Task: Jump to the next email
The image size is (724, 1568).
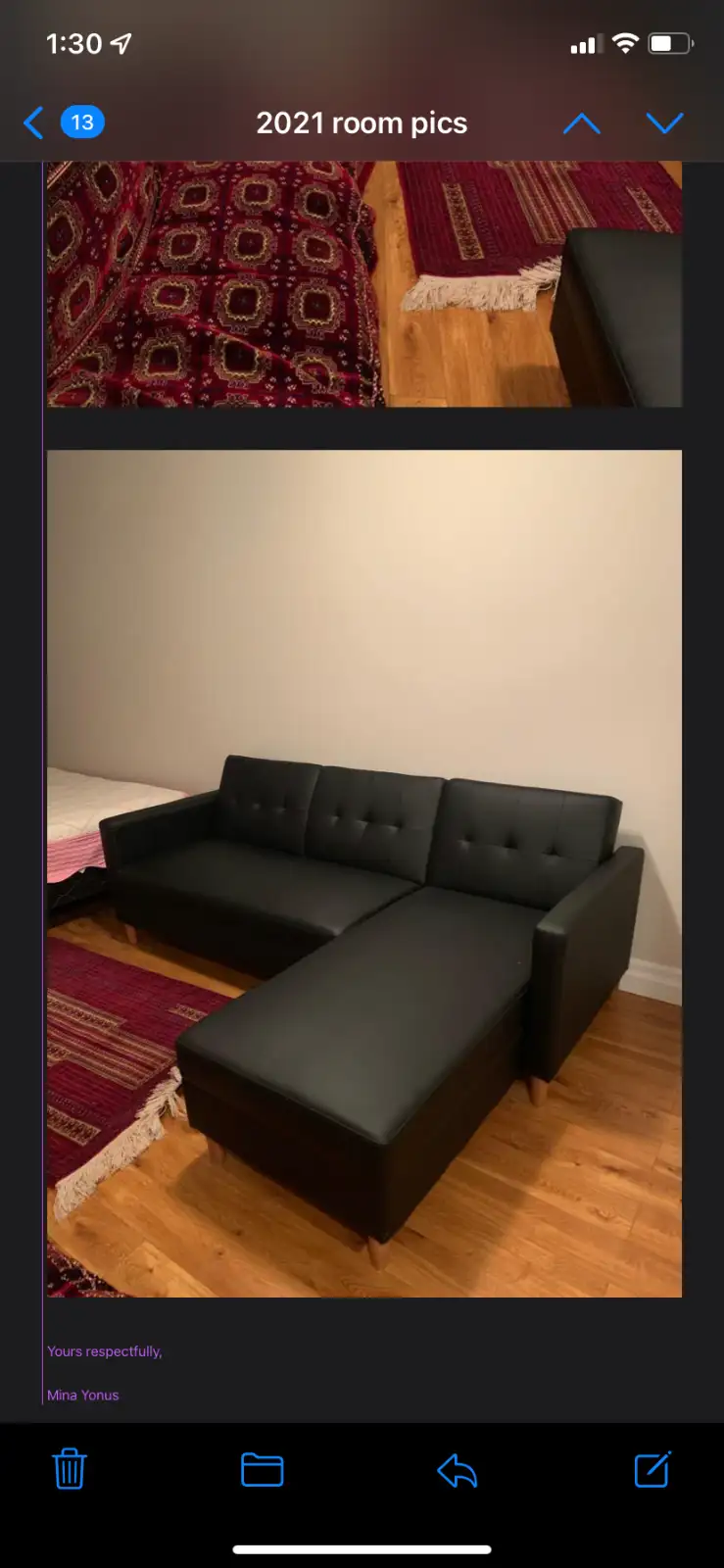Action: 664,122
